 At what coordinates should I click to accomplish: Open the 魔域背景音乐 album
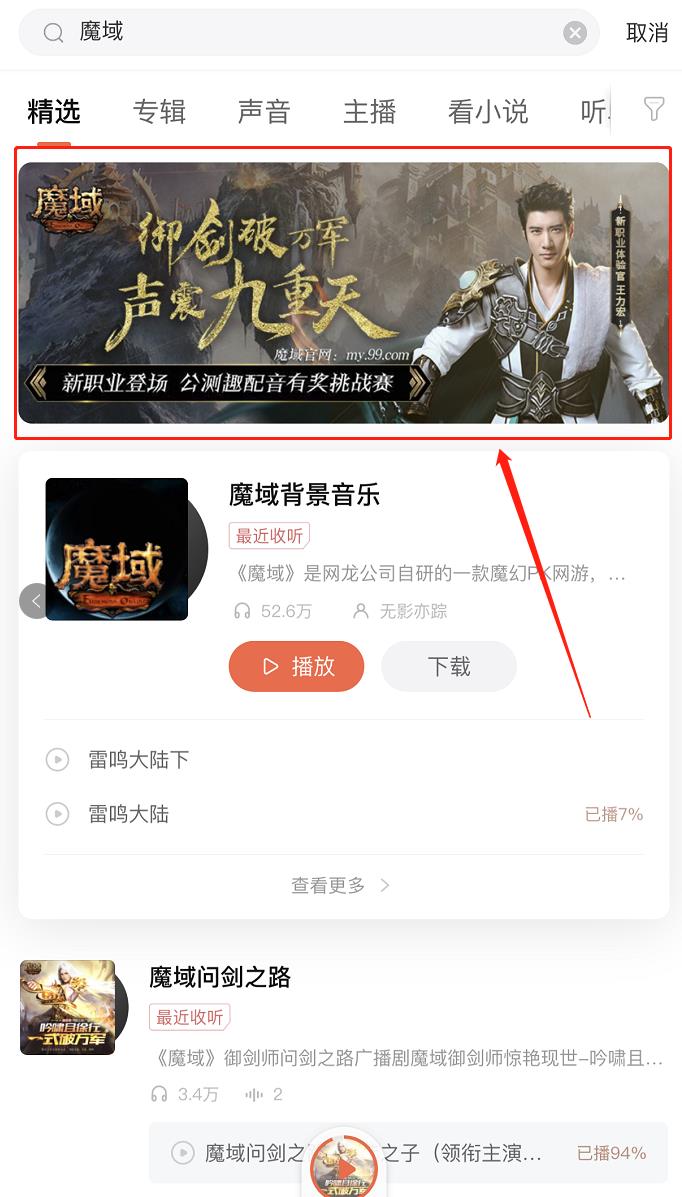coord(304,494)
